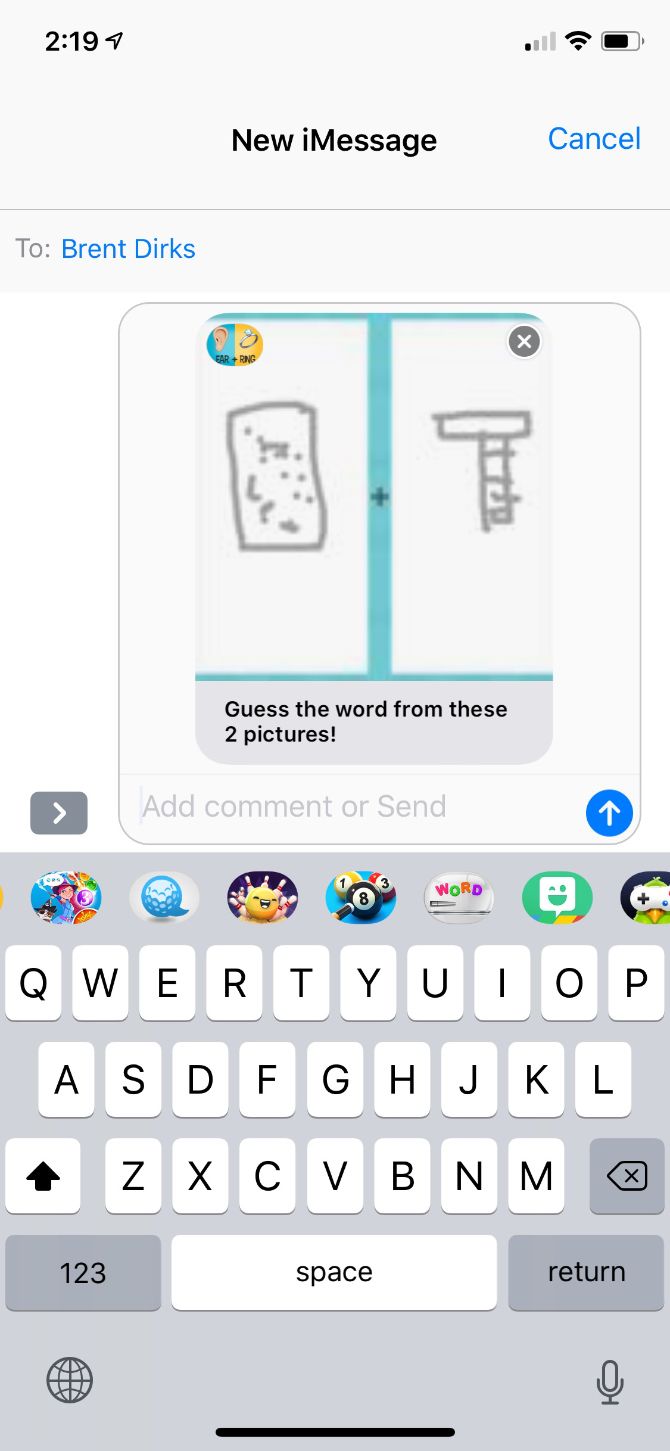Open the green smiley chat bubble app
The width and height of the screenshot is (670, 1451).
coord(557,896)
